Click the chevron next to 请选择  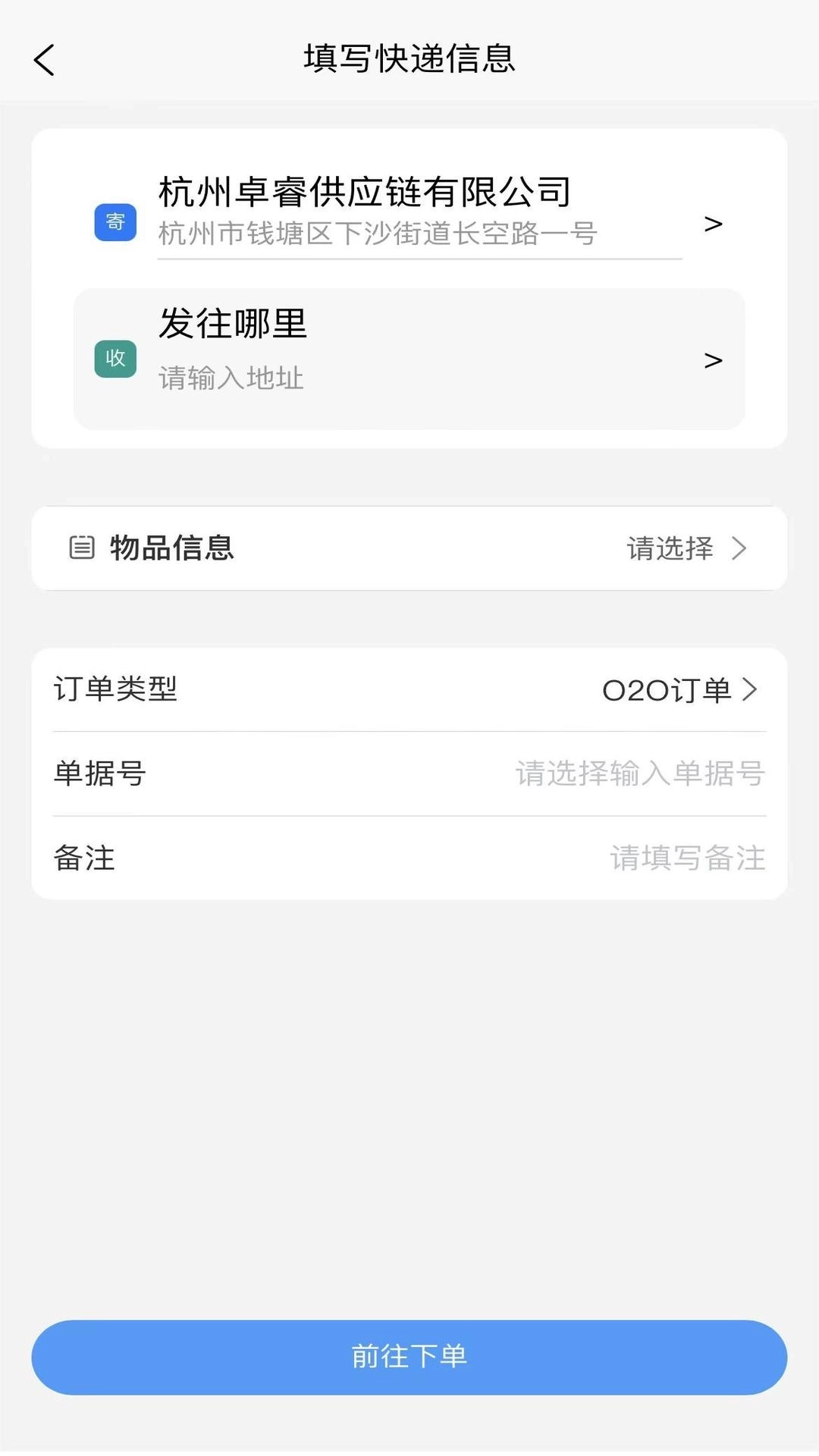point(739,548)
